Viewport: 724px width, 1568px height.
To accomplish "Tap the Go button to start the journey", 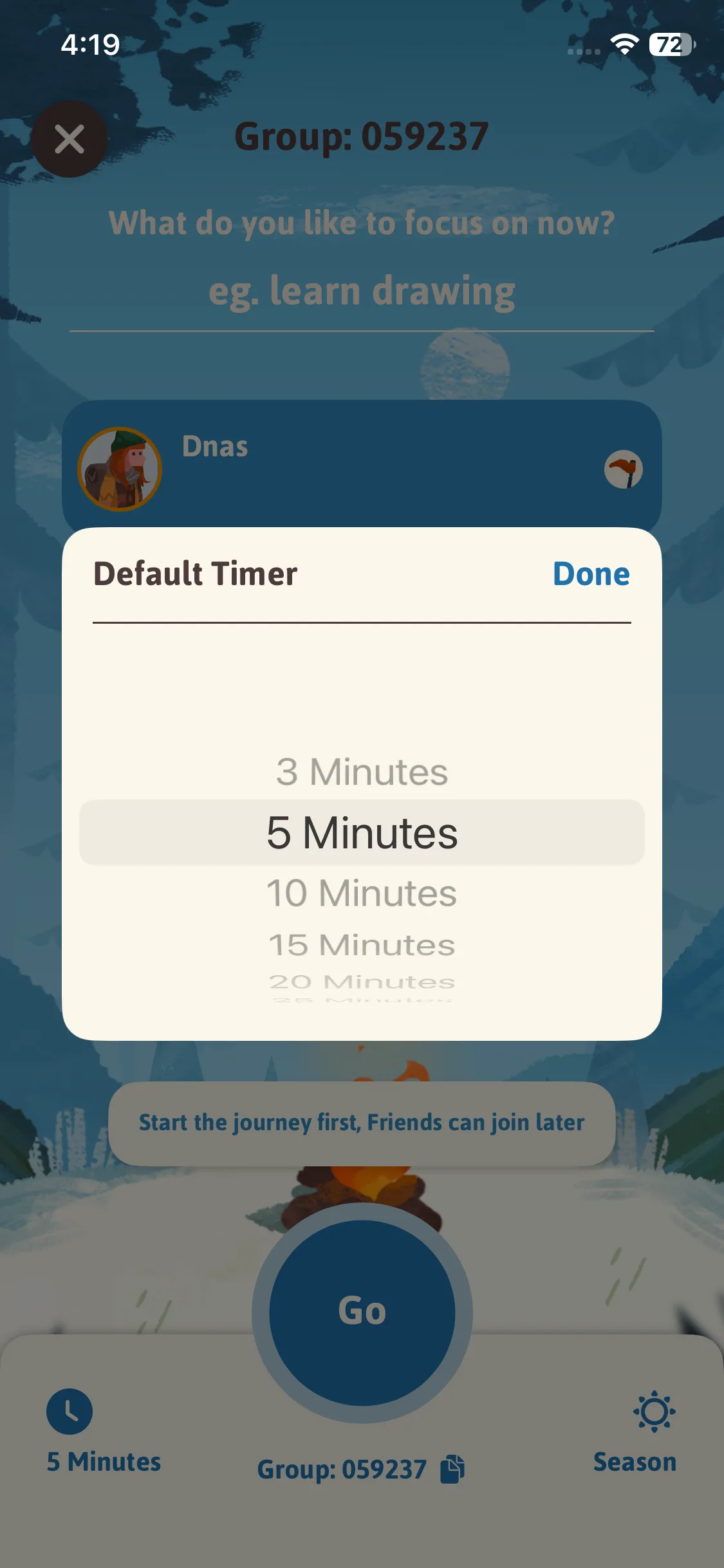I will pos(362,1312).
